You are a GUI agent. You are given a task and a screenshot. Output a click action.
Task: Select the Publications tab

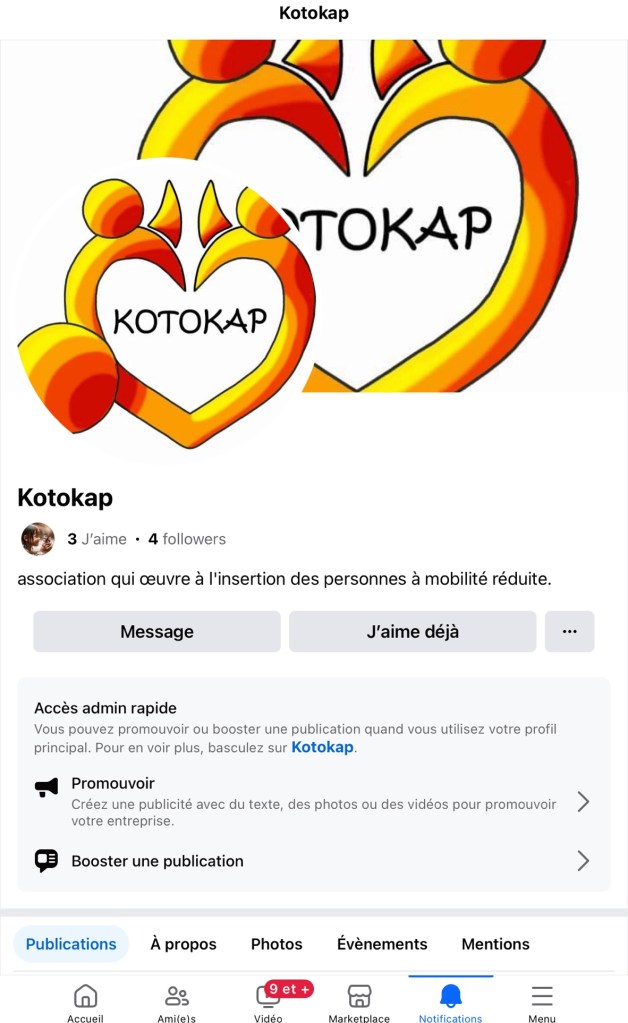coord(71,944)
